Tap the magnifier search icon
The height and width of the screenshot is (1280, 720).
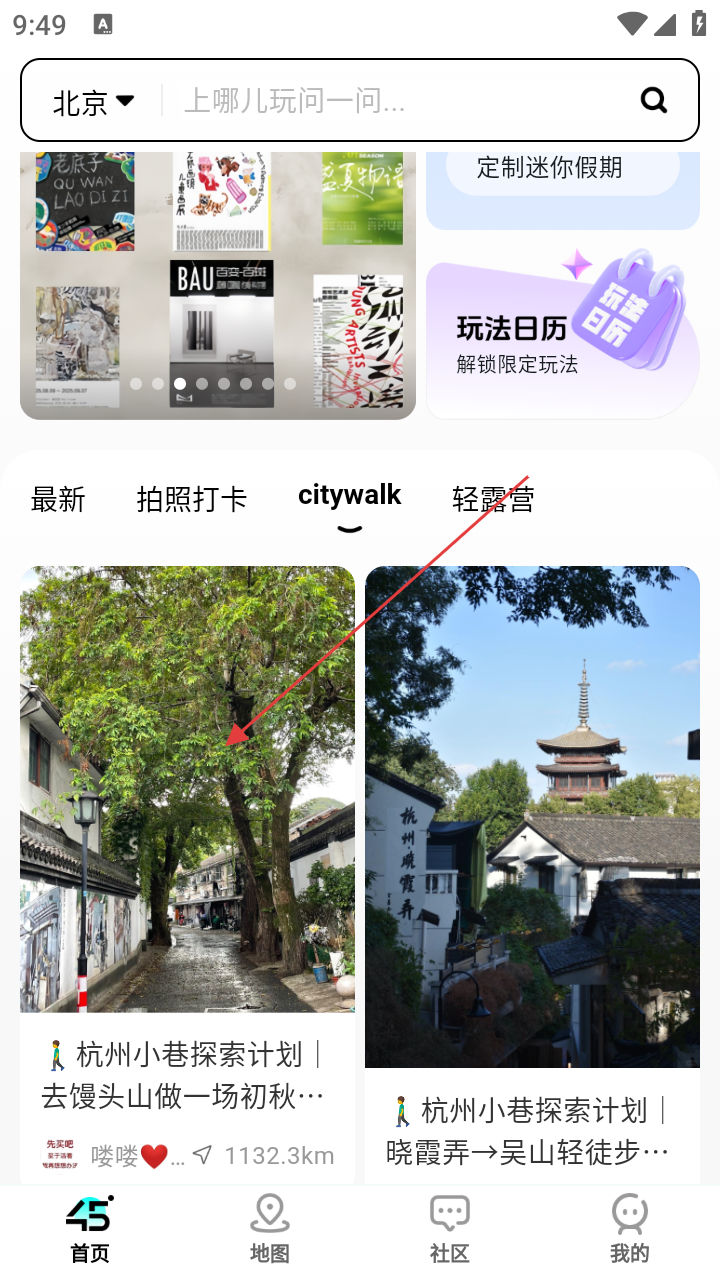[x=653, y=100]
